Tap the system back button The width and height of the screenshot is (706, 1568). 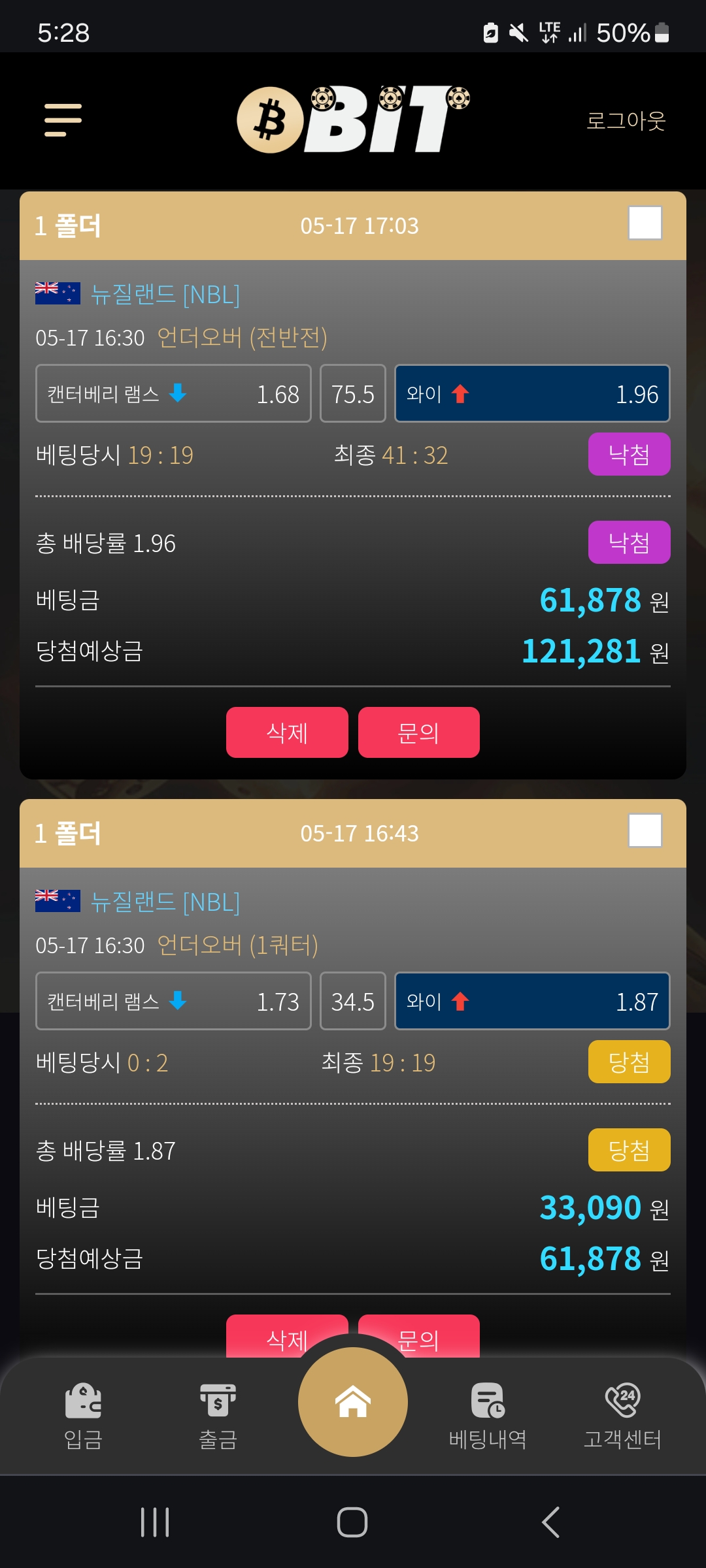(x=550, y=1522)
